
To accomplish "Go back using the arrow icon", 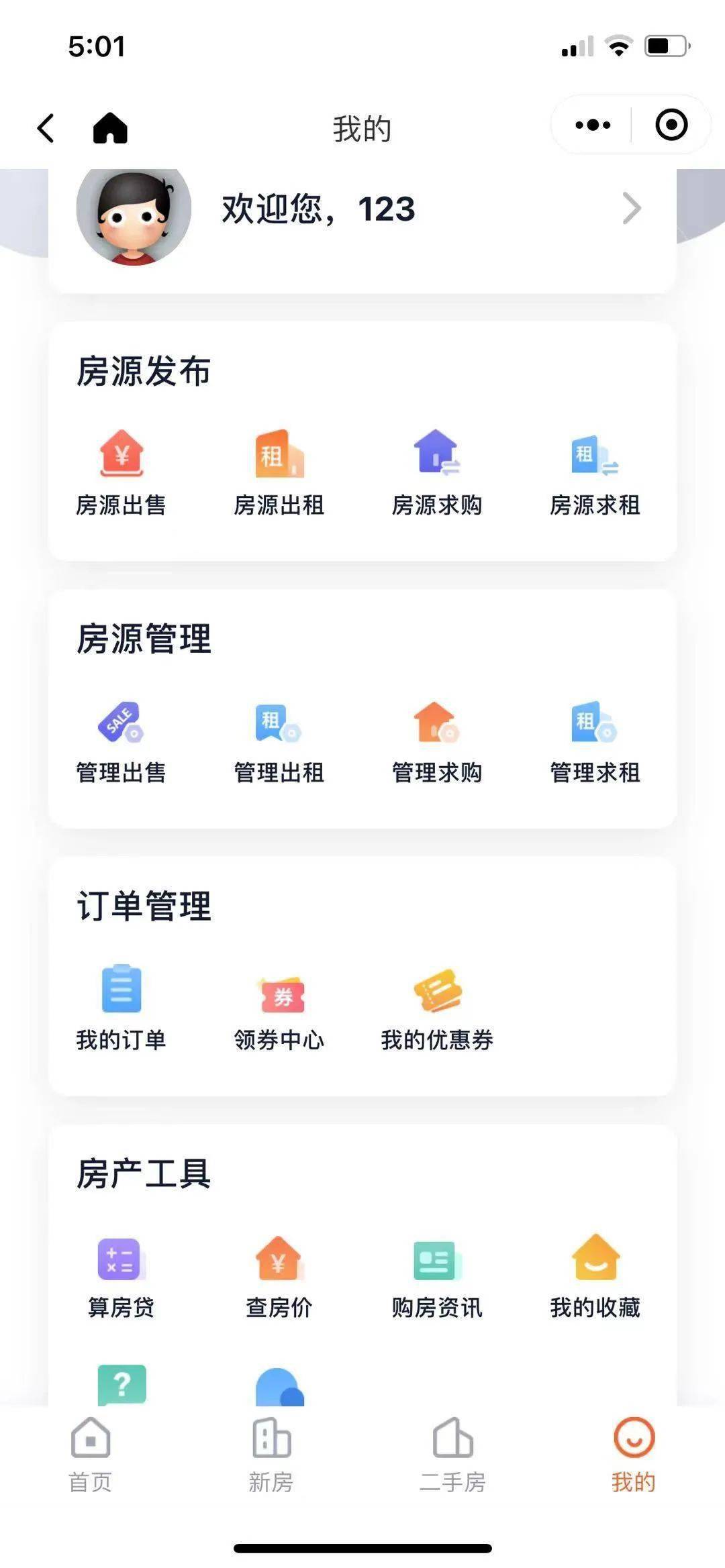I will tap(46, 127).
